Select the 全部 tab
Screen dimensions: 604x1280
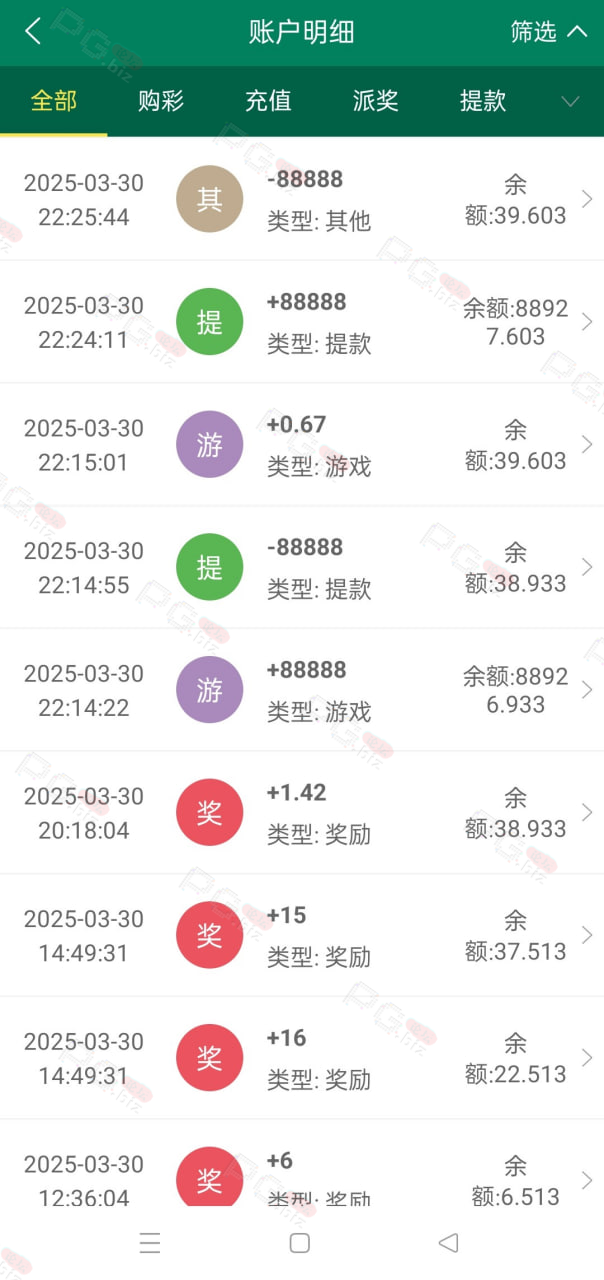click(54, 101)
